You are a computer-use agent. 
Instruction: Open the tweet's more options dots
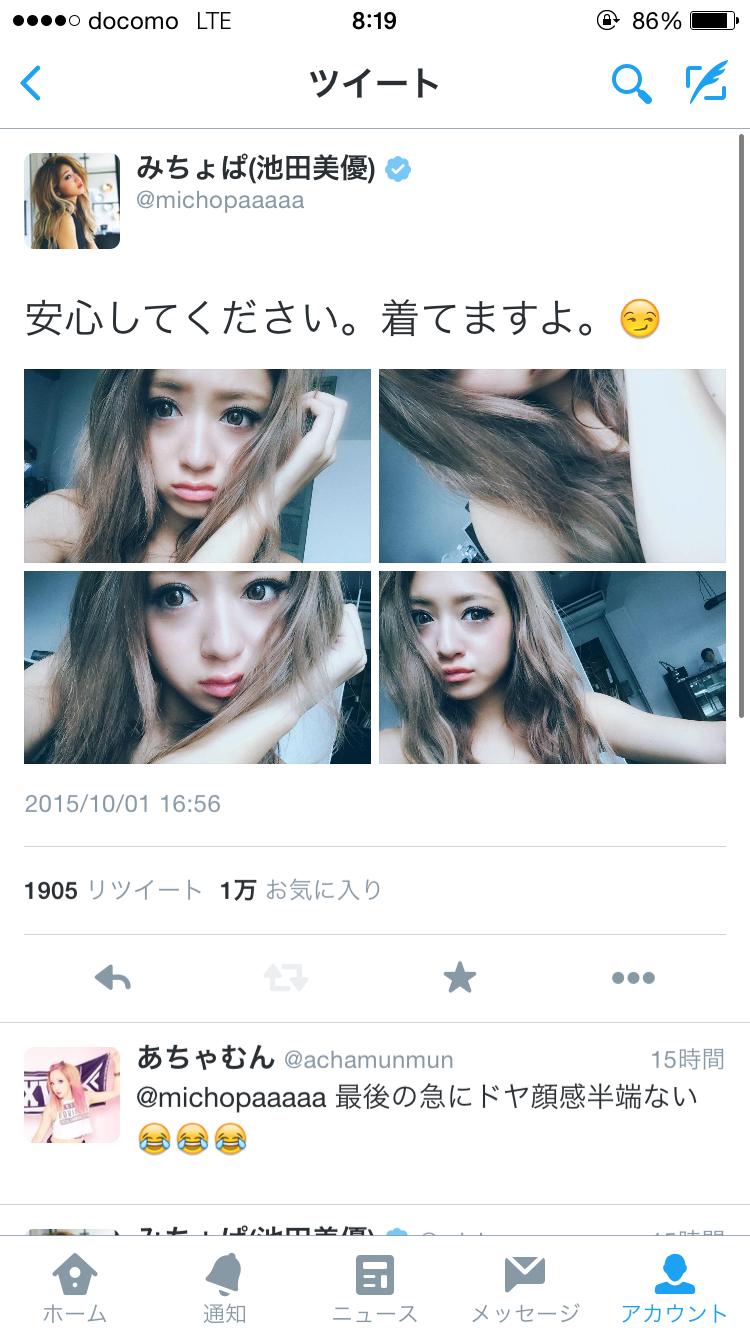[x=633, y=978]
